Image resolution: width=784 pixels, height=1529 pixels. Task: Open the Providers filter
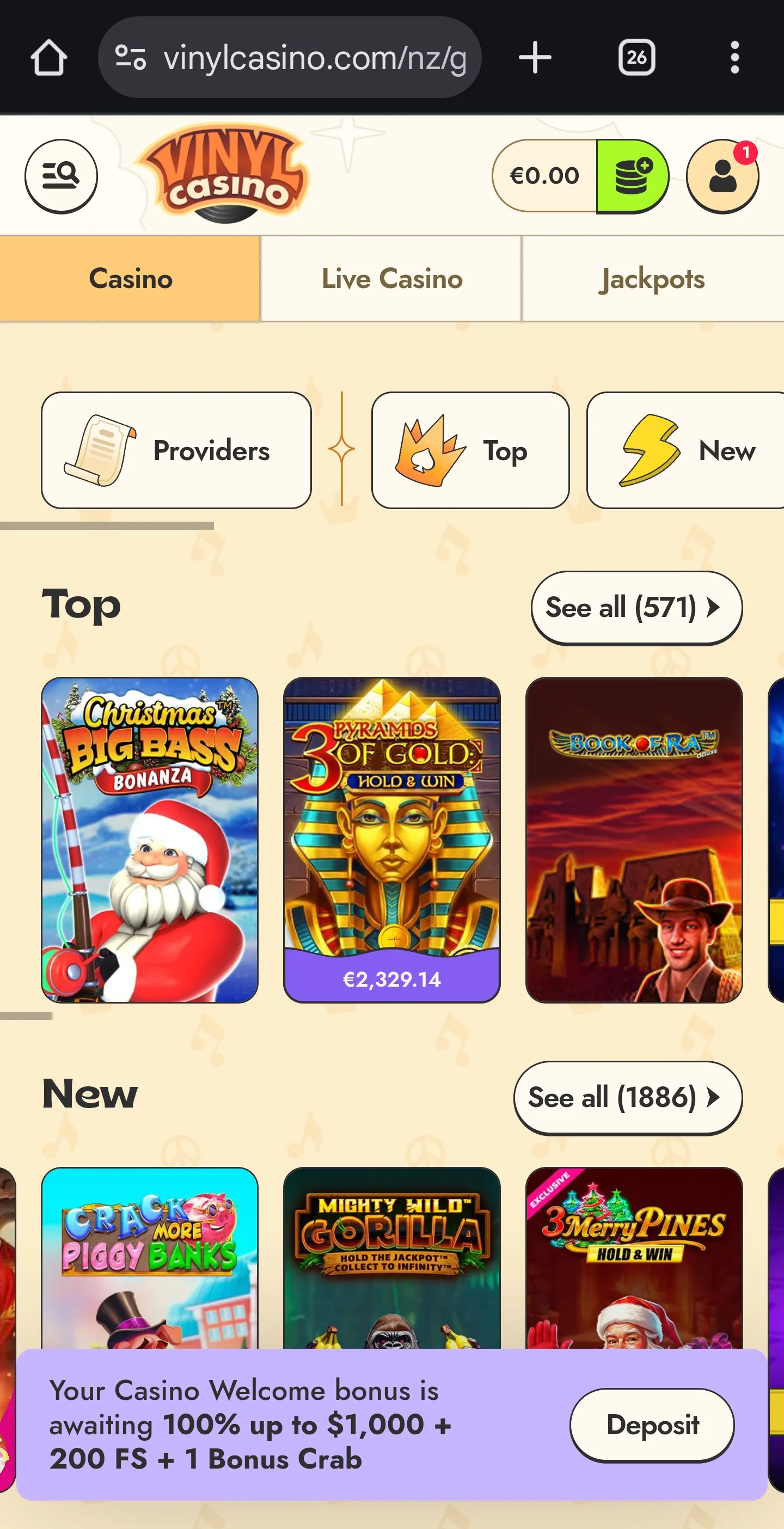tap(176, 450)
